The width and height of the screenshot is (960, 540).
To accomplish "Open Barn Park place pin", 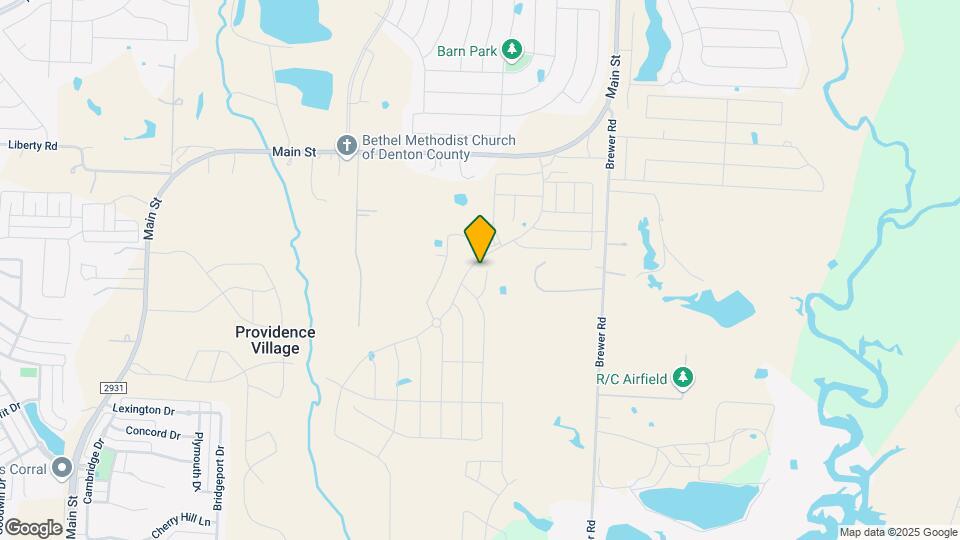I will click(x=512, y=48).
